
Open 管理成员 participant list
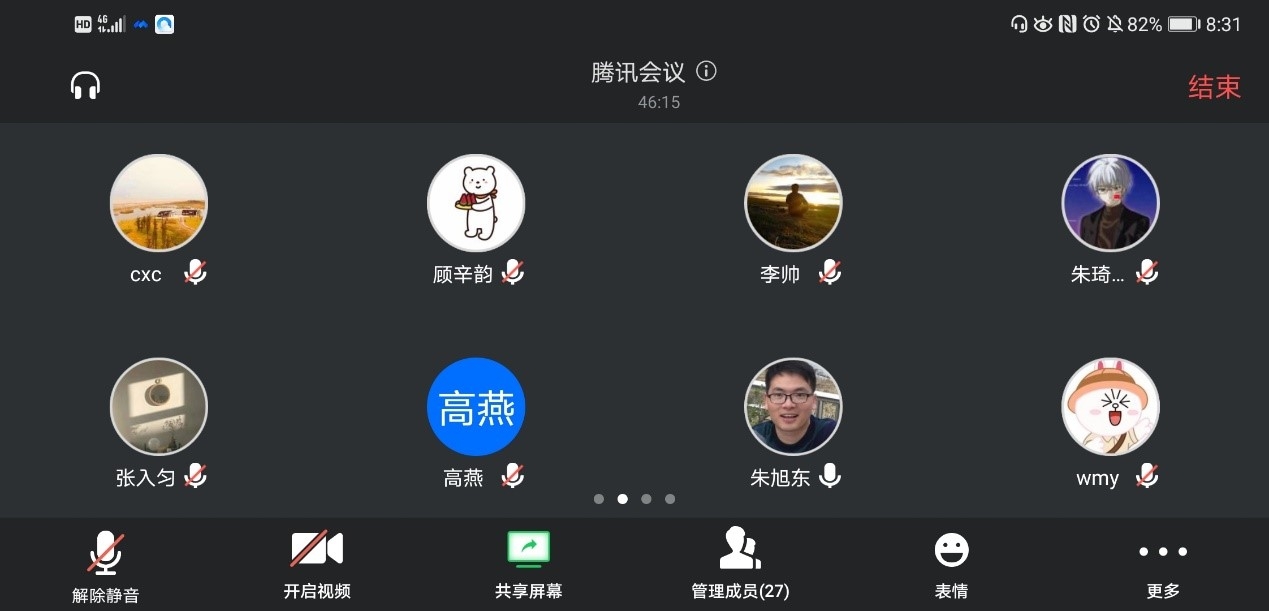(740, 565)
